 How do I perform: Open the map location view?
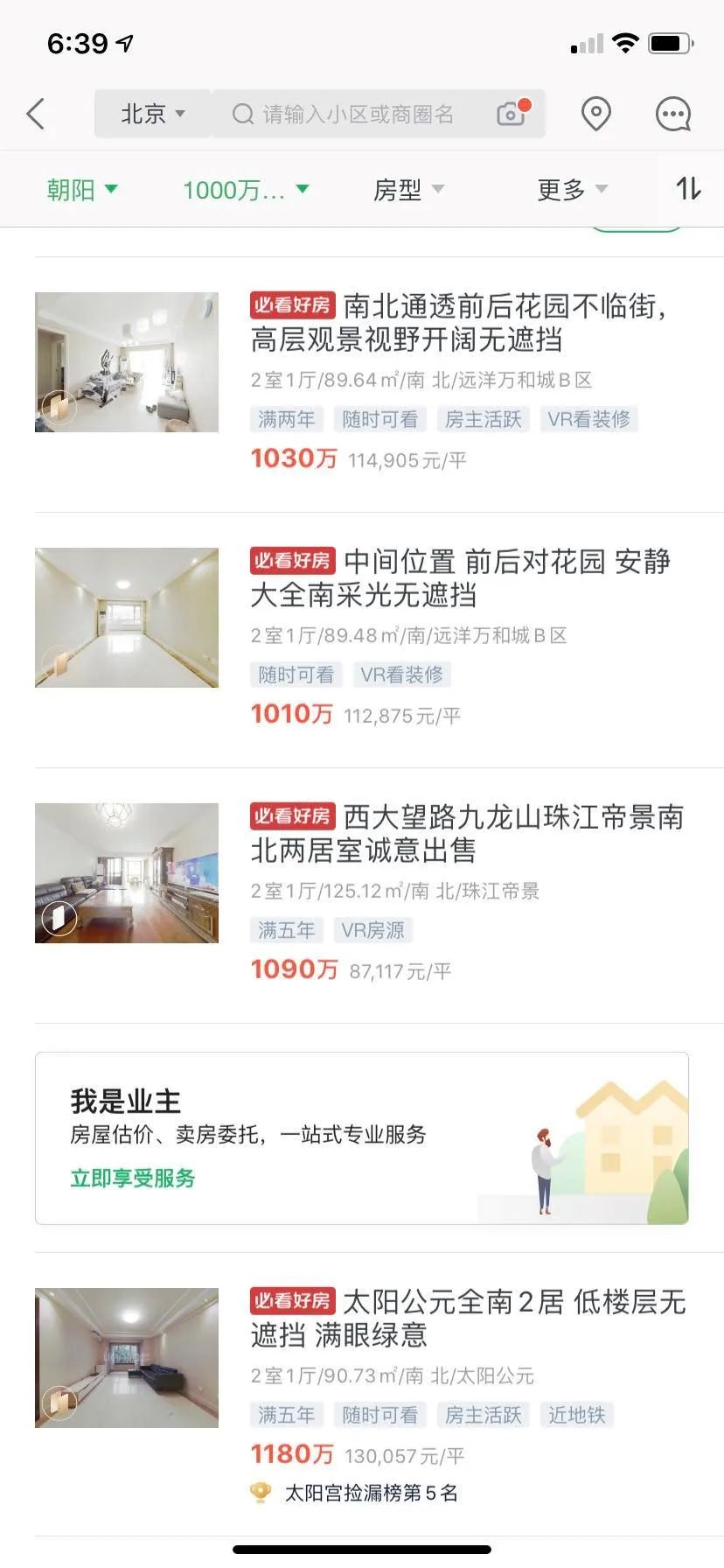coord(596,114)
